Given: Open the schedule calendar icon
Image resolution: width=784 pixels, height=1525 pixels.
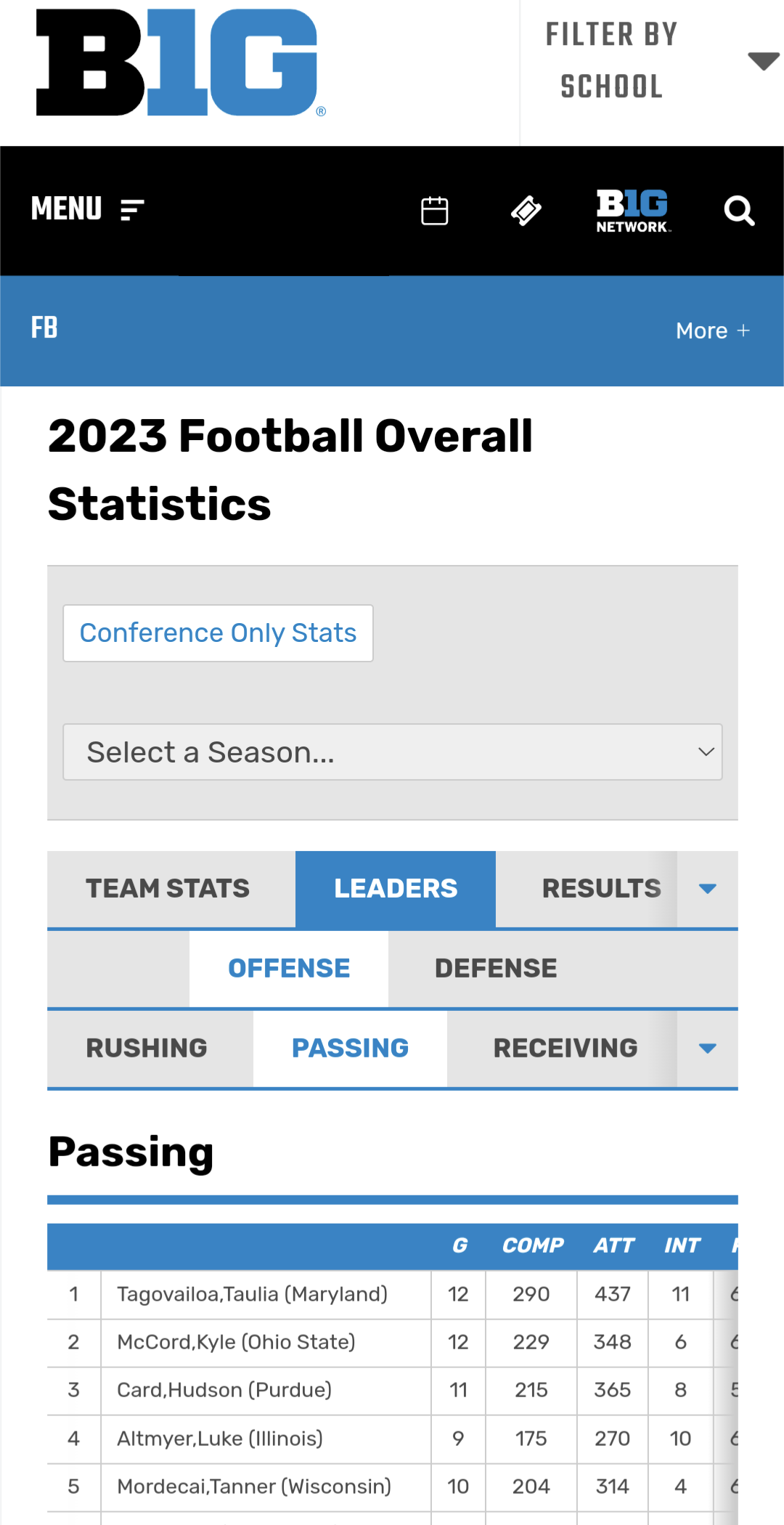Looking at the screenshot, I should (x=434, y=211).
